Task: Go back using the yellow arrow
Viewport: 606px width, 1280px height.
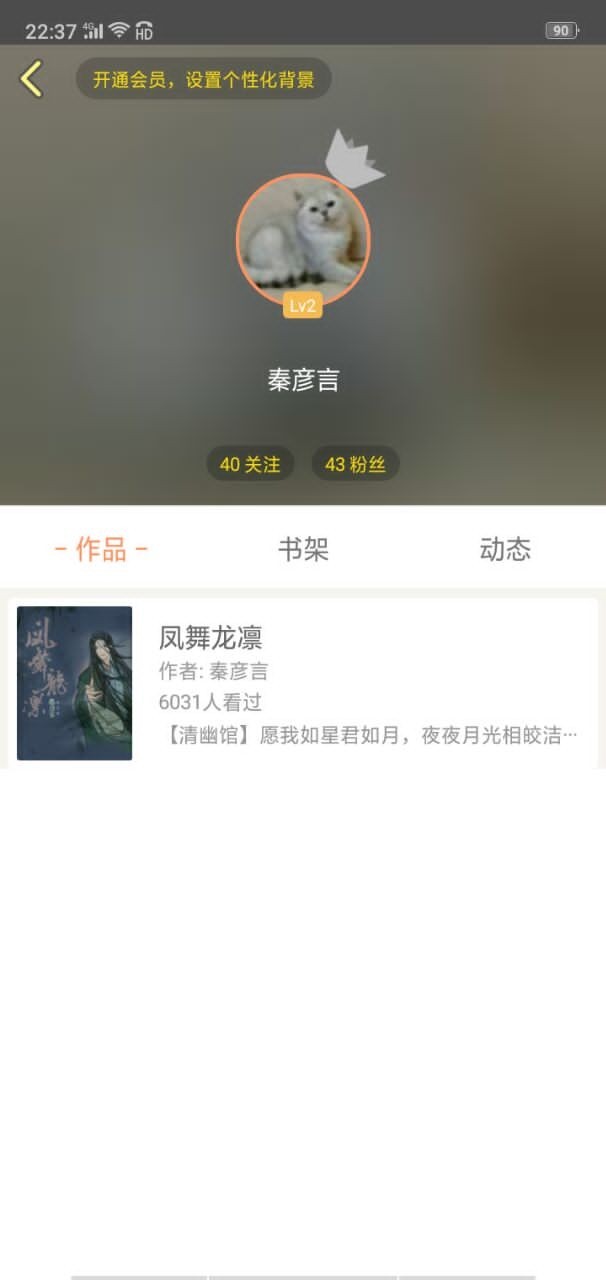Action: [x=32, y=79]
